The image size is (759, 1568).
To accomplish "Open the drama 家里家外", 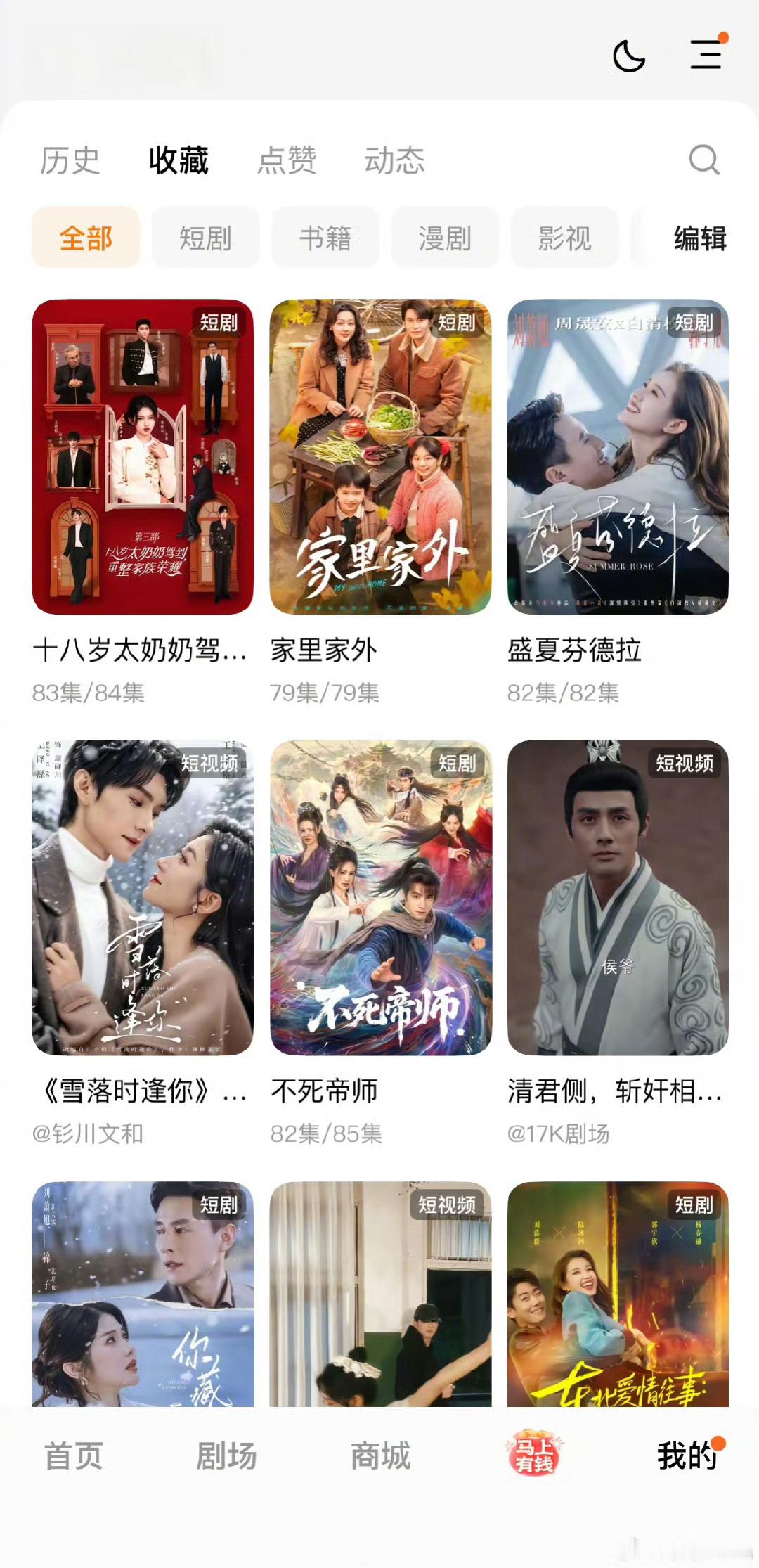I will (x=380, y=457).
